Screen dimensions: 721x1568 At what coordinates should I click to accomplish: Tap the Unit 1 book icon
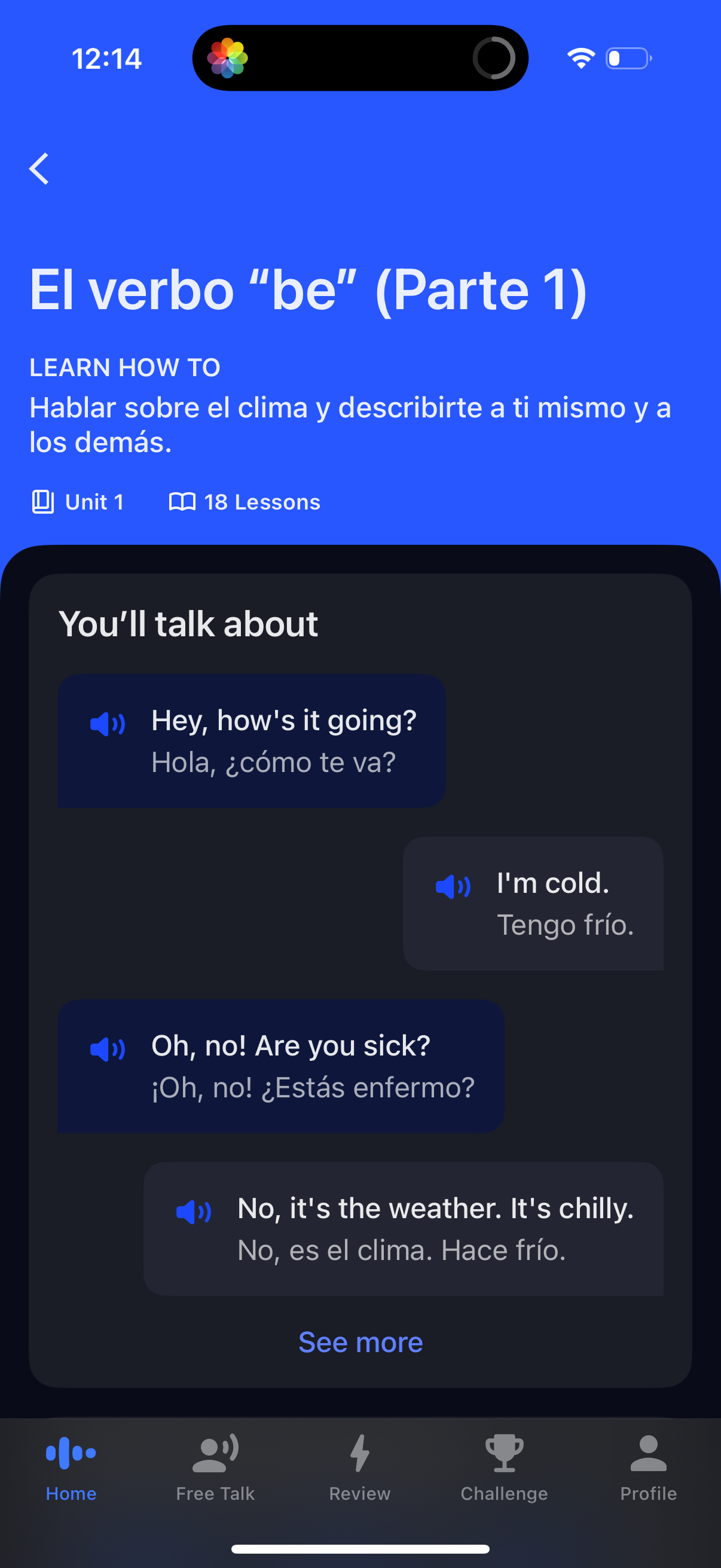pyautogui.click(x=42, y=502)
